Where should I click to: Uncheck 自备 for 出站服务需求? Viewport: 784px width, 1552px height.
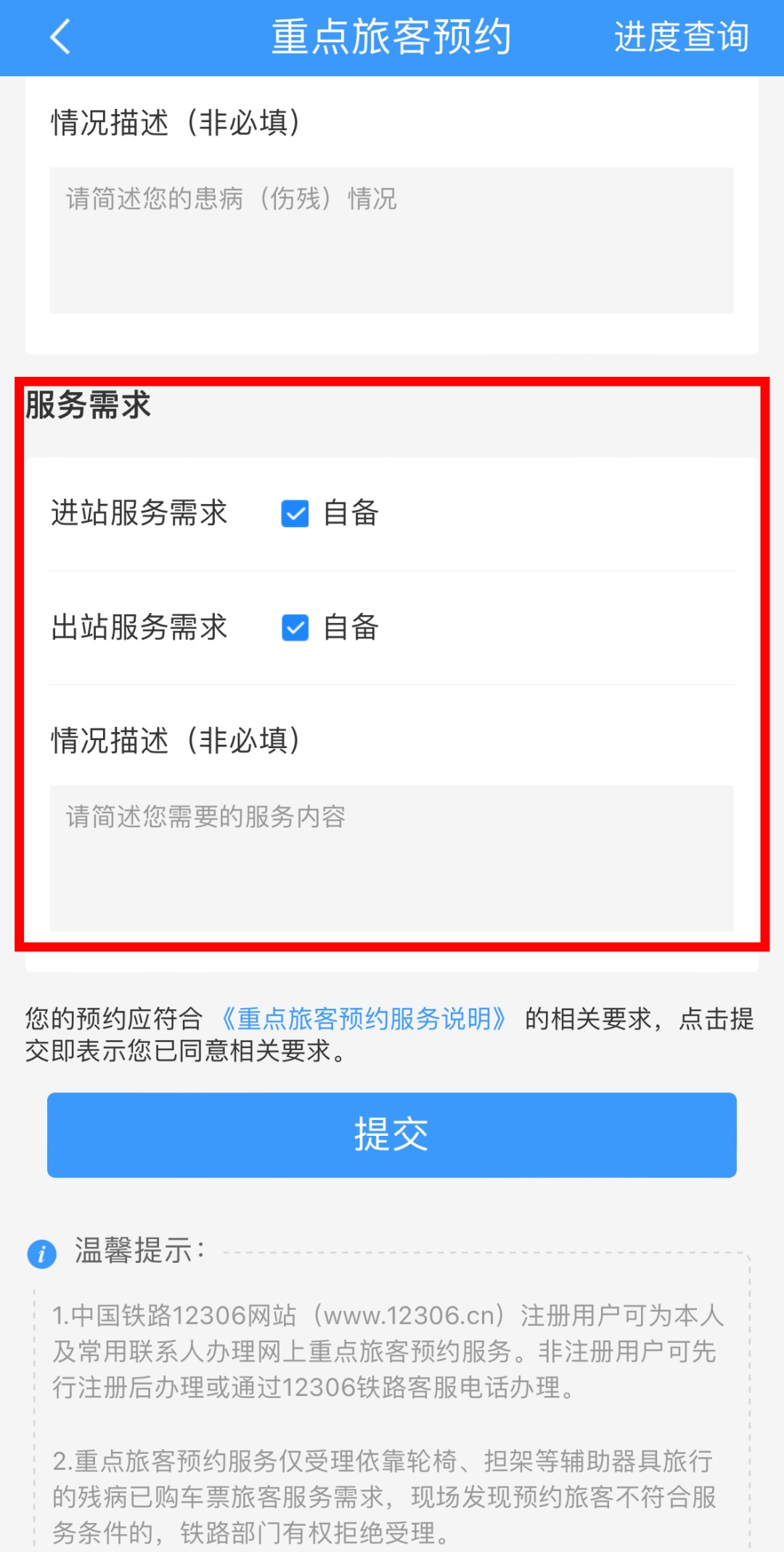point(295,627)
